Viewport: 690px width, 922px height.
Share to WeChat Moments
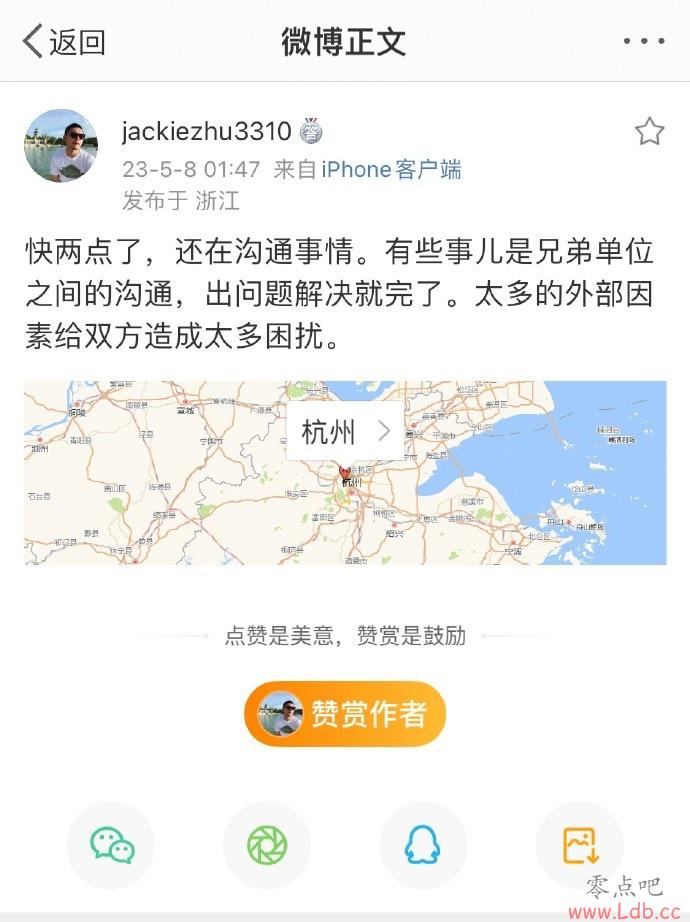point(267,846)
